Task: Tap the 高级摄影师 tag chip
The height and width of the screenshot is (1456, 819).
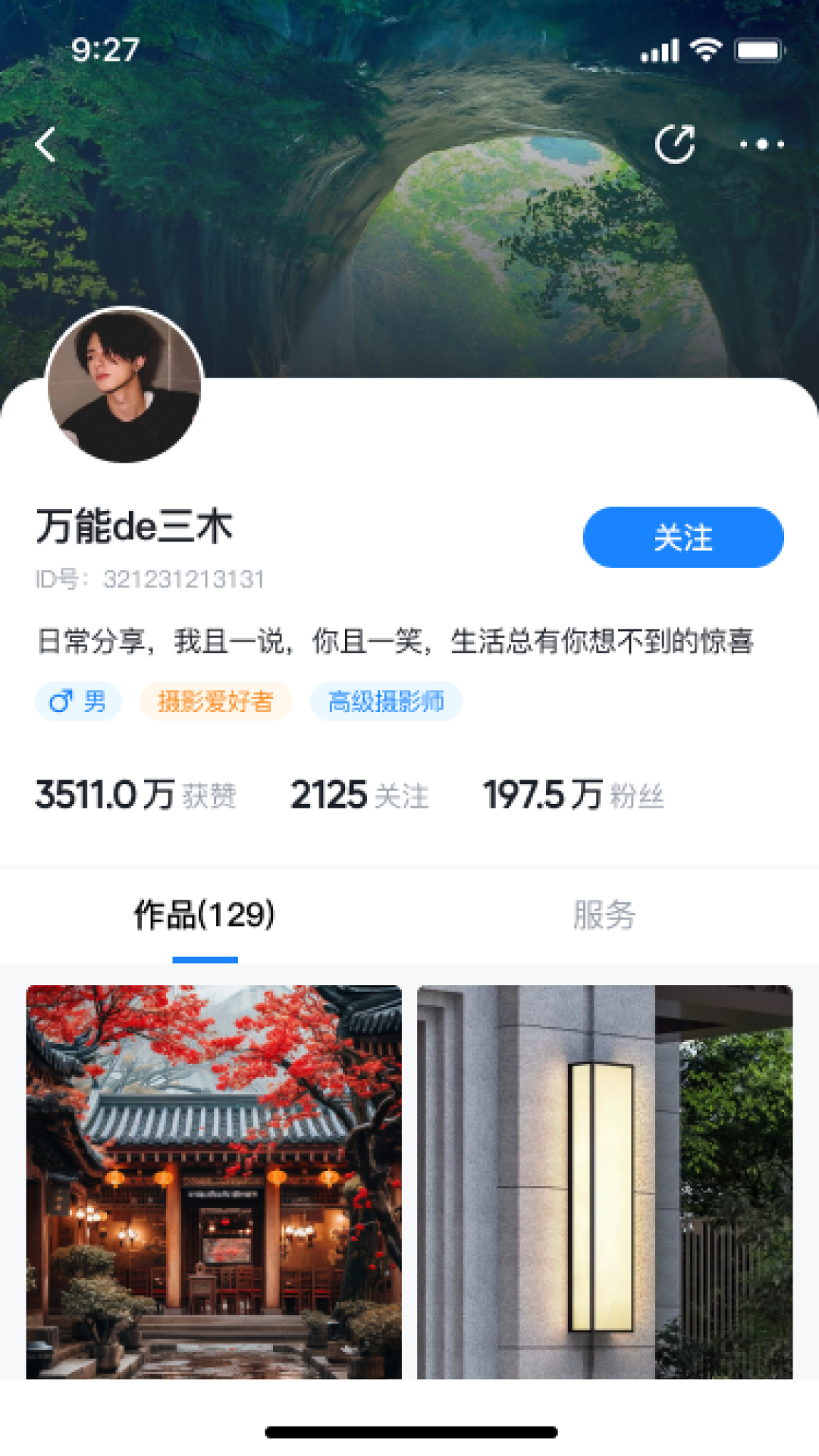Action: [x=386, y=701]
